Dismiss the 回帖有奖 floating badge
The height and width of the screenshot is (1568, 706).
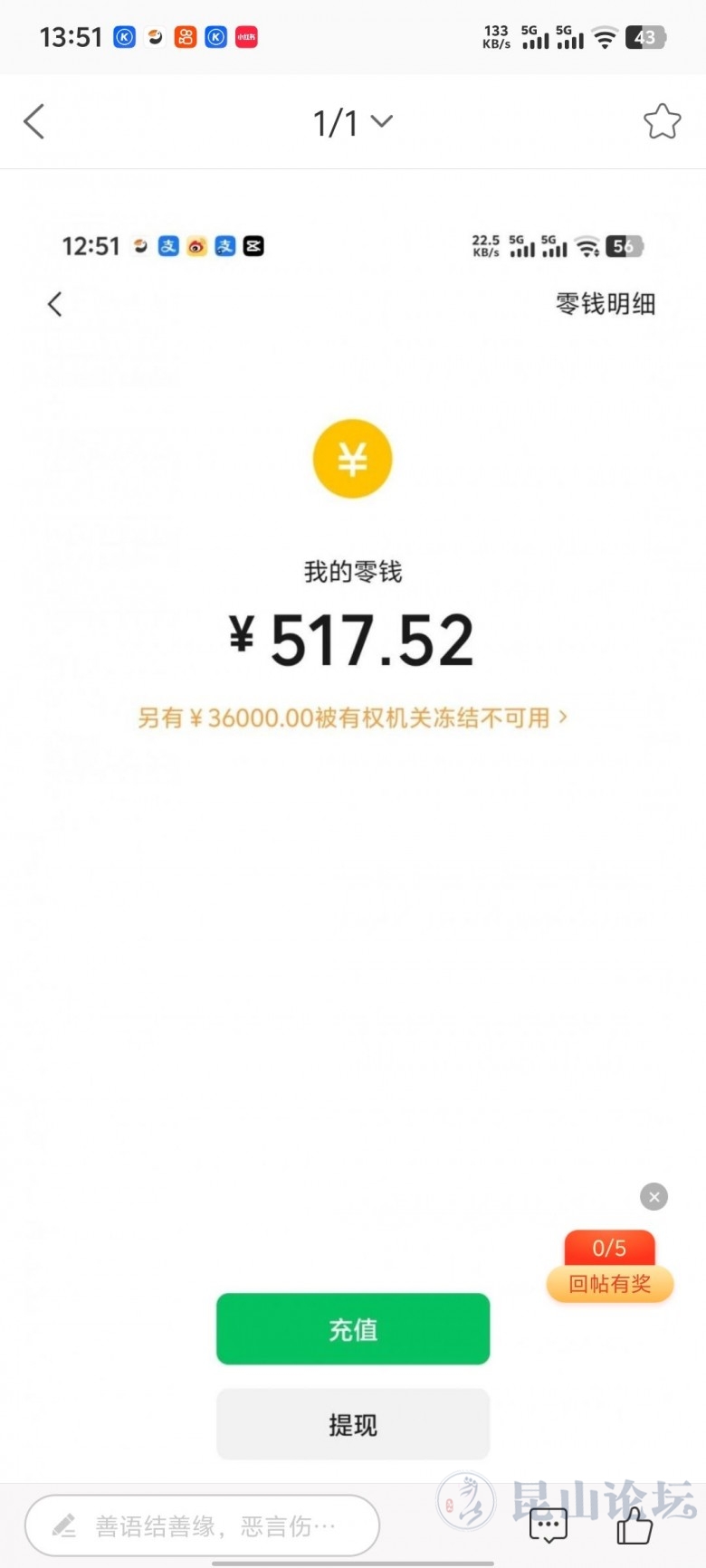[654, 1197]
